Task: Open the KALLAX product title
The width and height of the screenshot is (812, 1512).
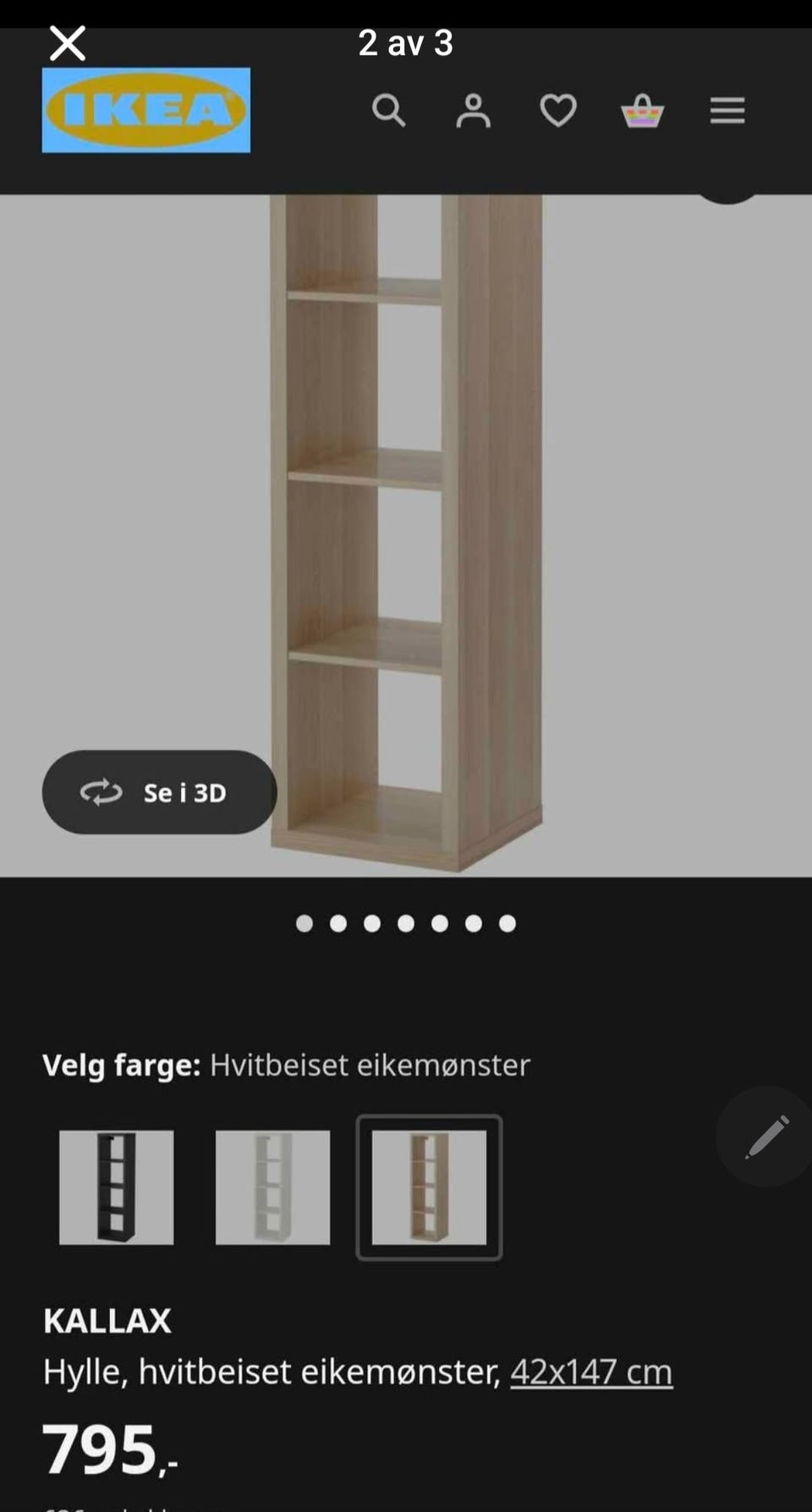Action: [x=107, y=1320]
